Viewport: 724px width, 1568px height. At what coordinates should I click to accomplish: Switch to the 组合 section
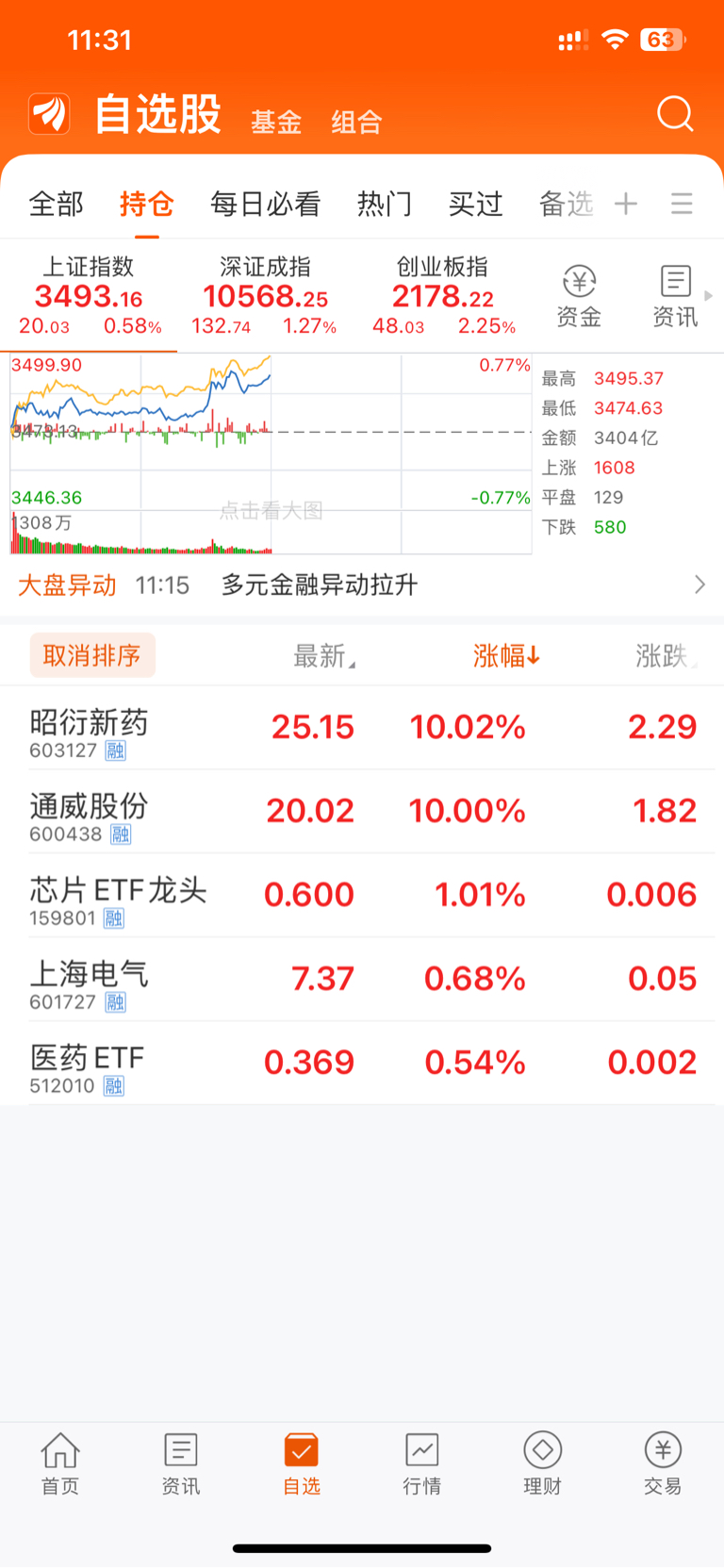click(x=356, y=122)
